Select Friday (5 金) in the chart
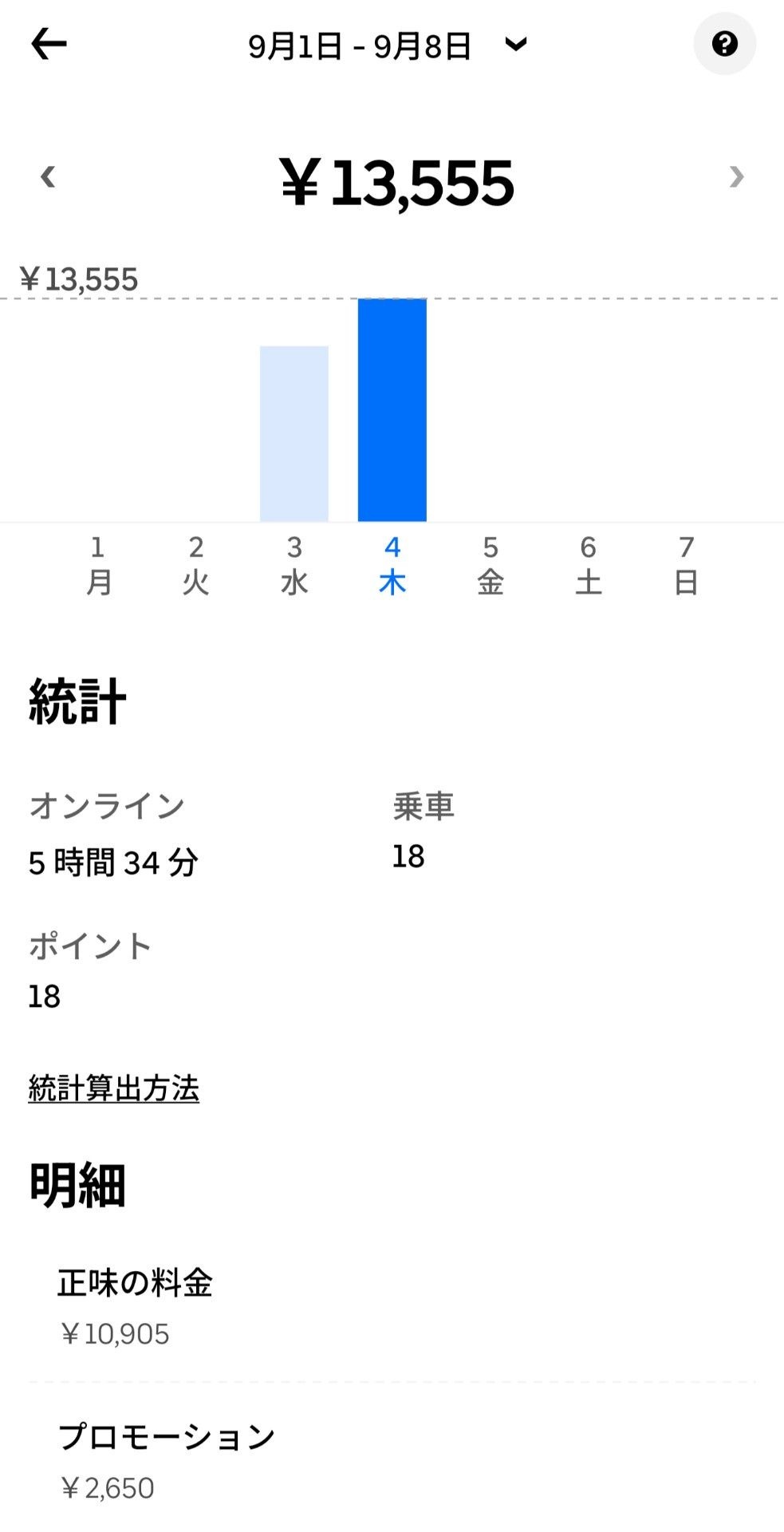The image size is (784, 1532). [490, 566]
